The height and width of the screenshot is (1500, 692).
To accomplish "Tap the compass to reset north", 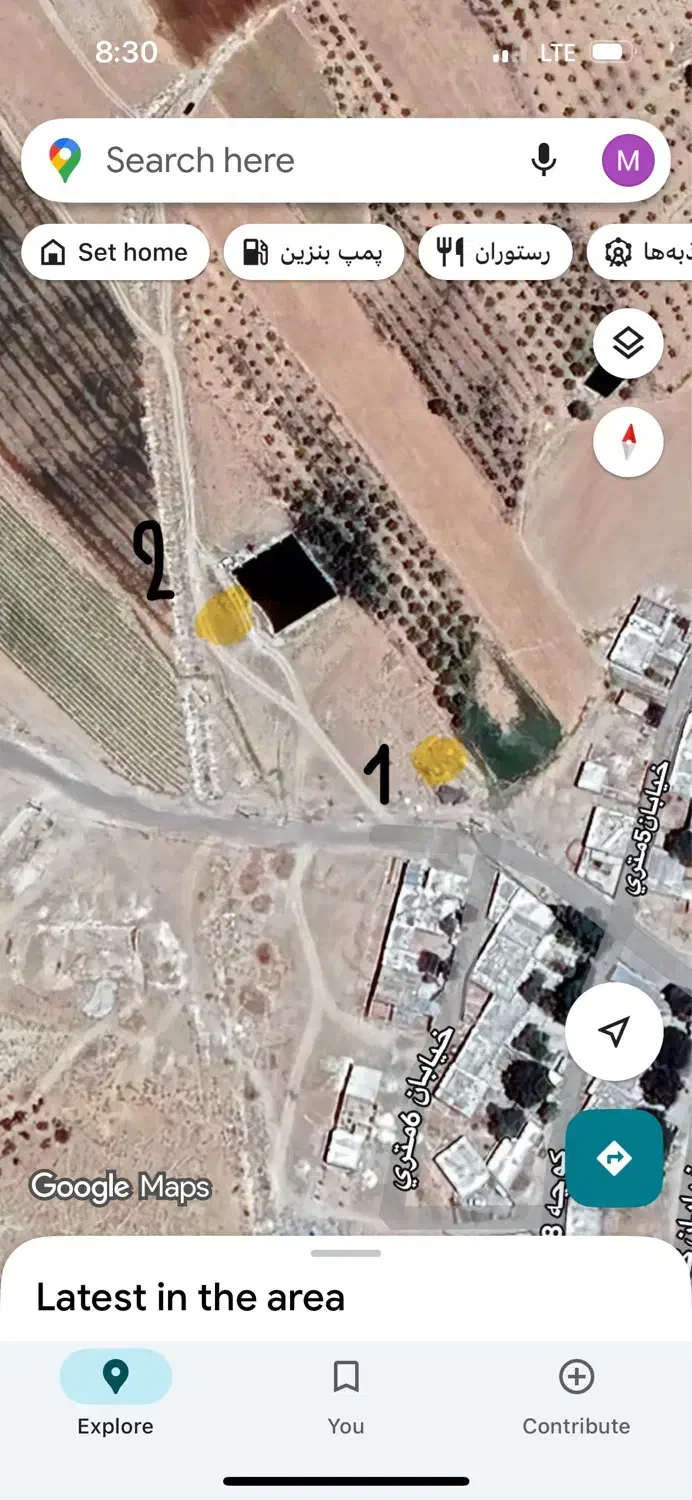I will [x=628, y=441].
